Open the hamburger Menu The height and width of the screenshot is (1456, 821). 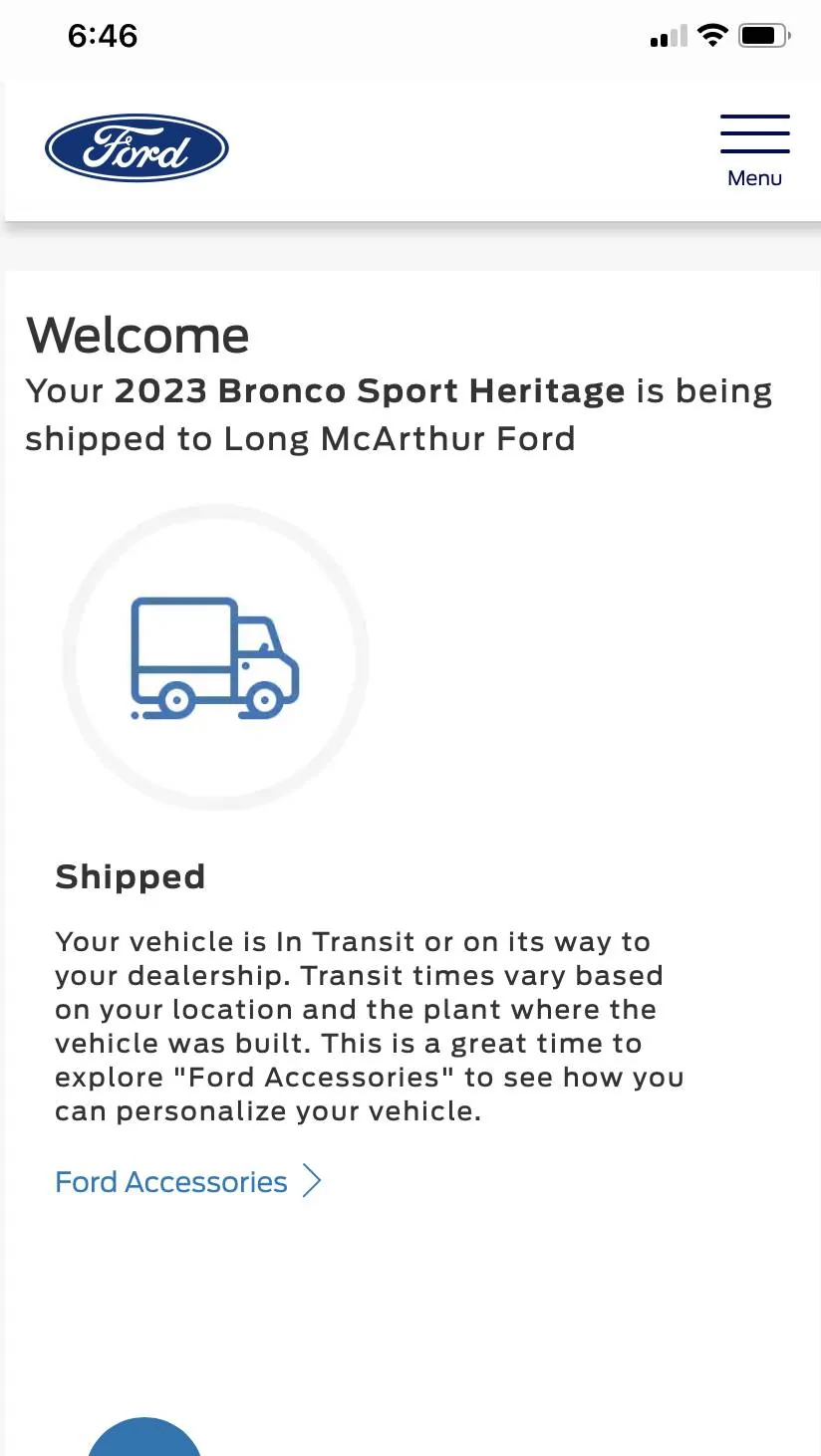pyautogui.click(x=754, y=149)
